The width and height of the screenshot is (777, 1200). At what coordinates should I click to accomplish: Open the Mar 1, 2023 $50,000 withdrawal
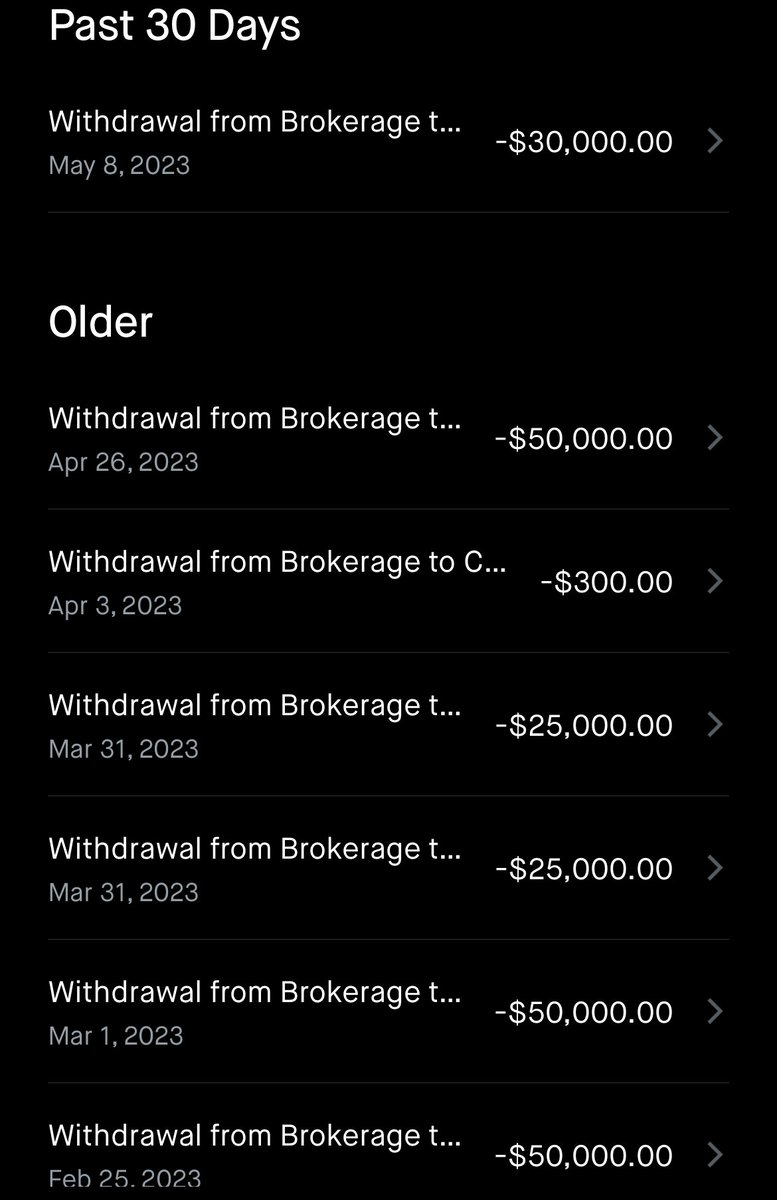[x=388, y=1012]
